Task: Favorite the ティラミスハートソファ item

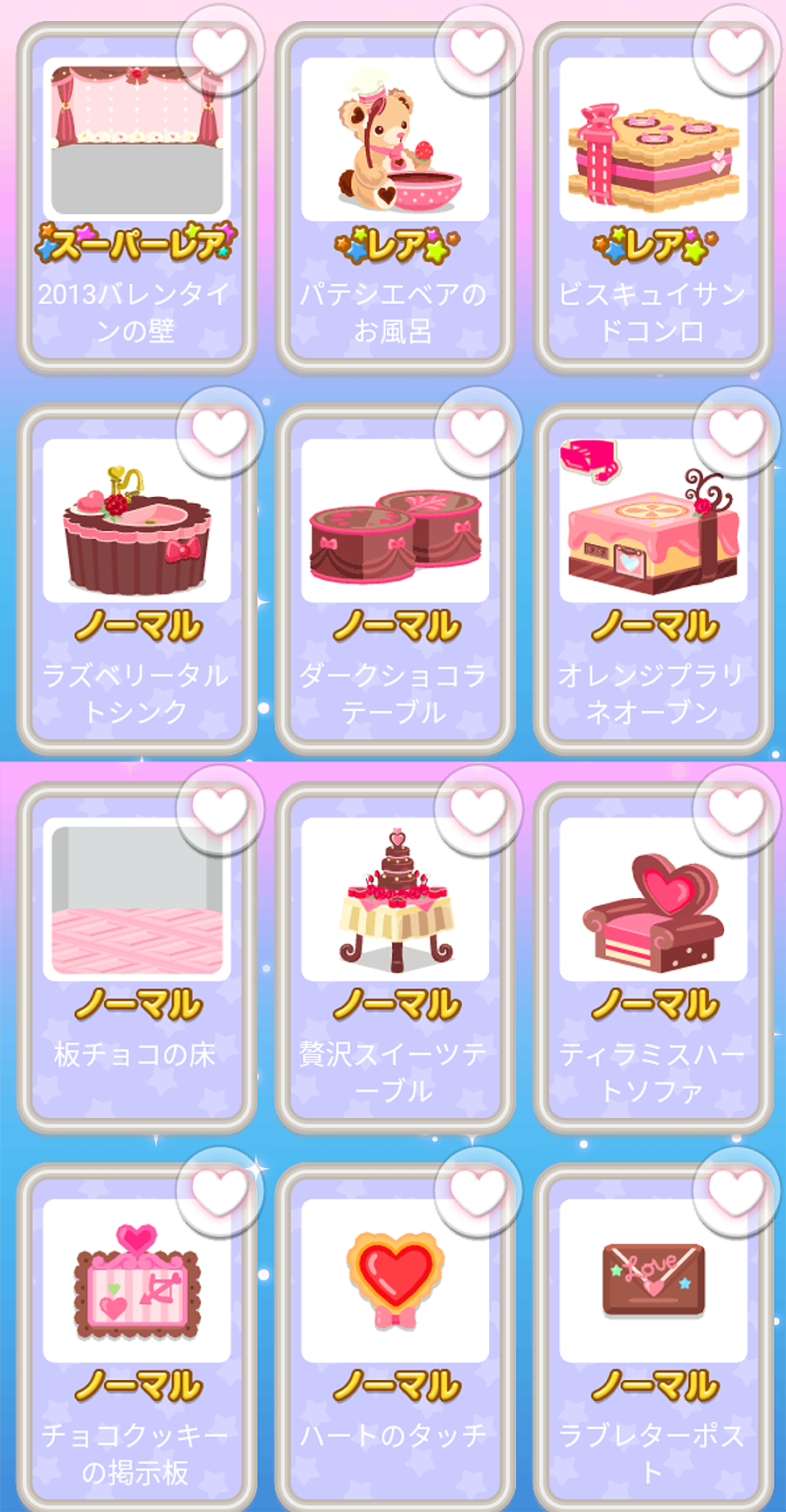Action: point(736,811)
